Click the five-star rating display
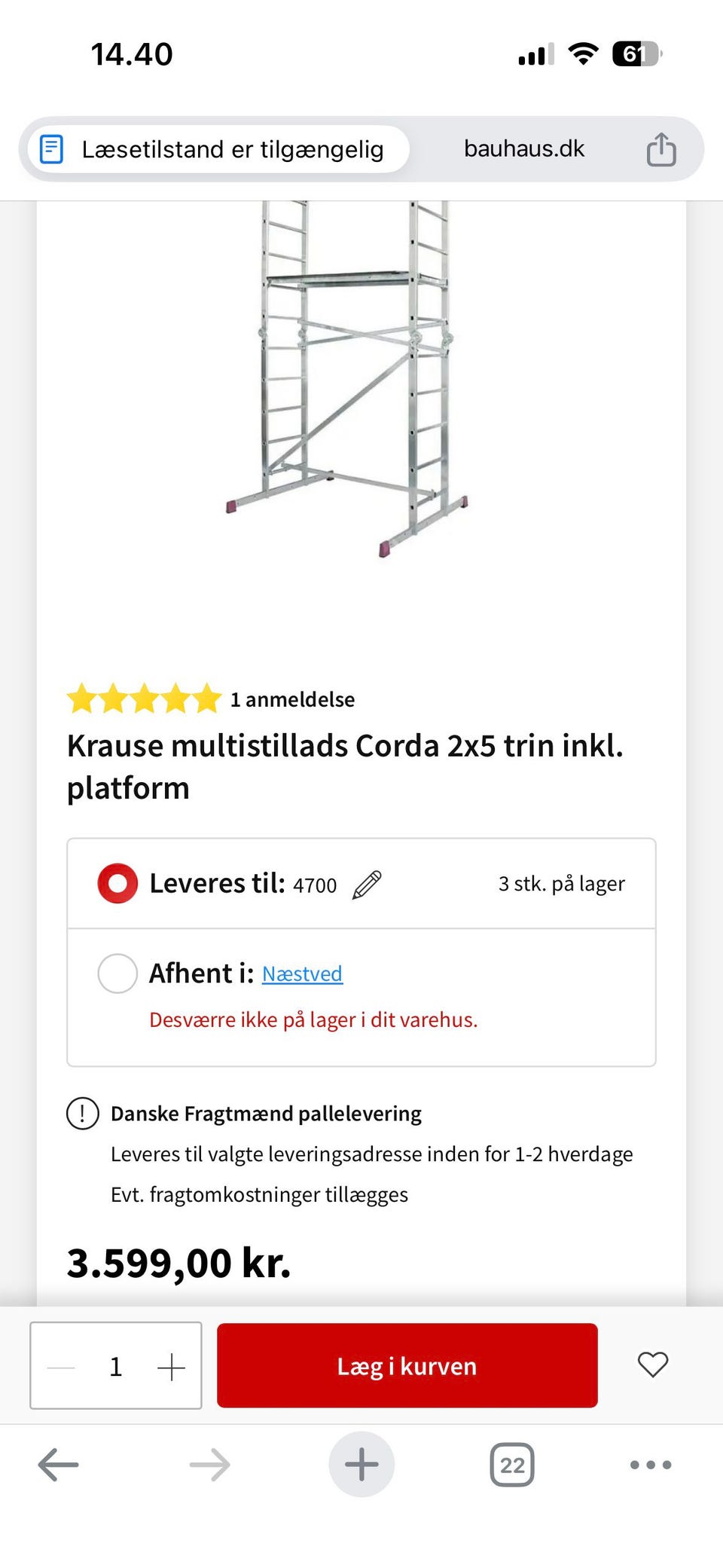Screen dimensions: 723x1568 142,699
